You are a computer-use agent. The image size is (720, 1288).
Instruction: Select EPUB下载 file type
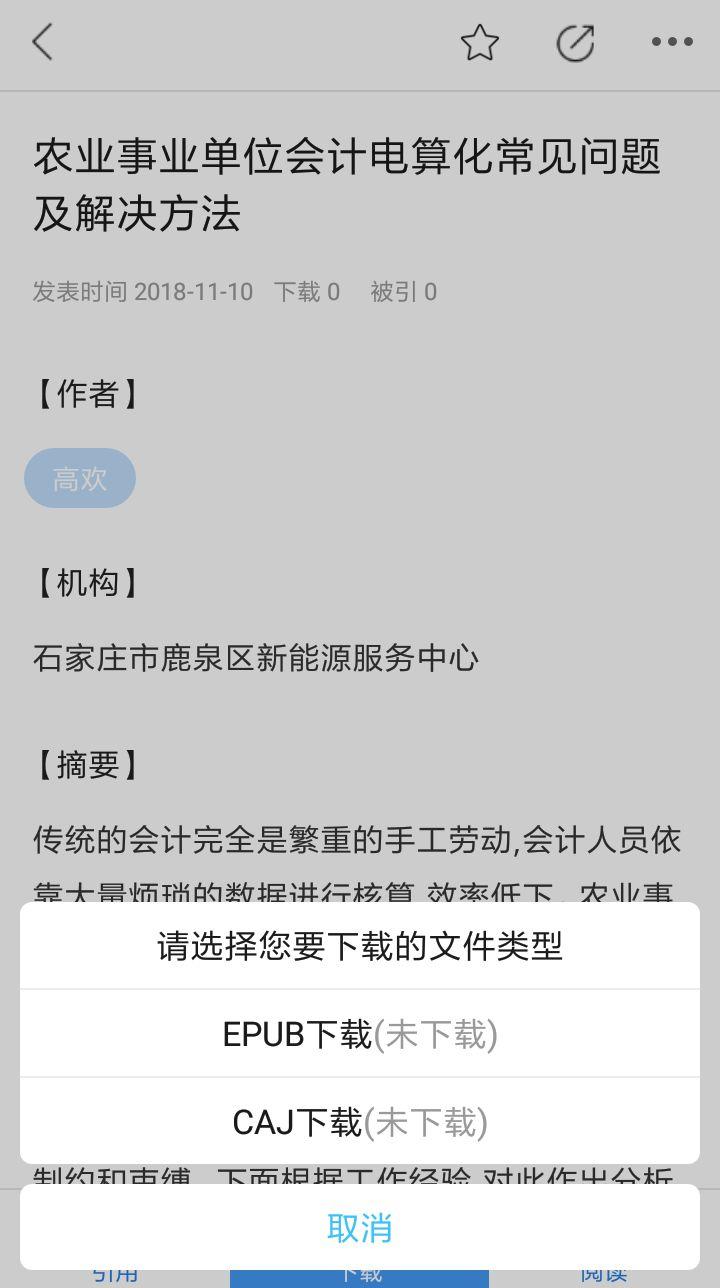360,1034
